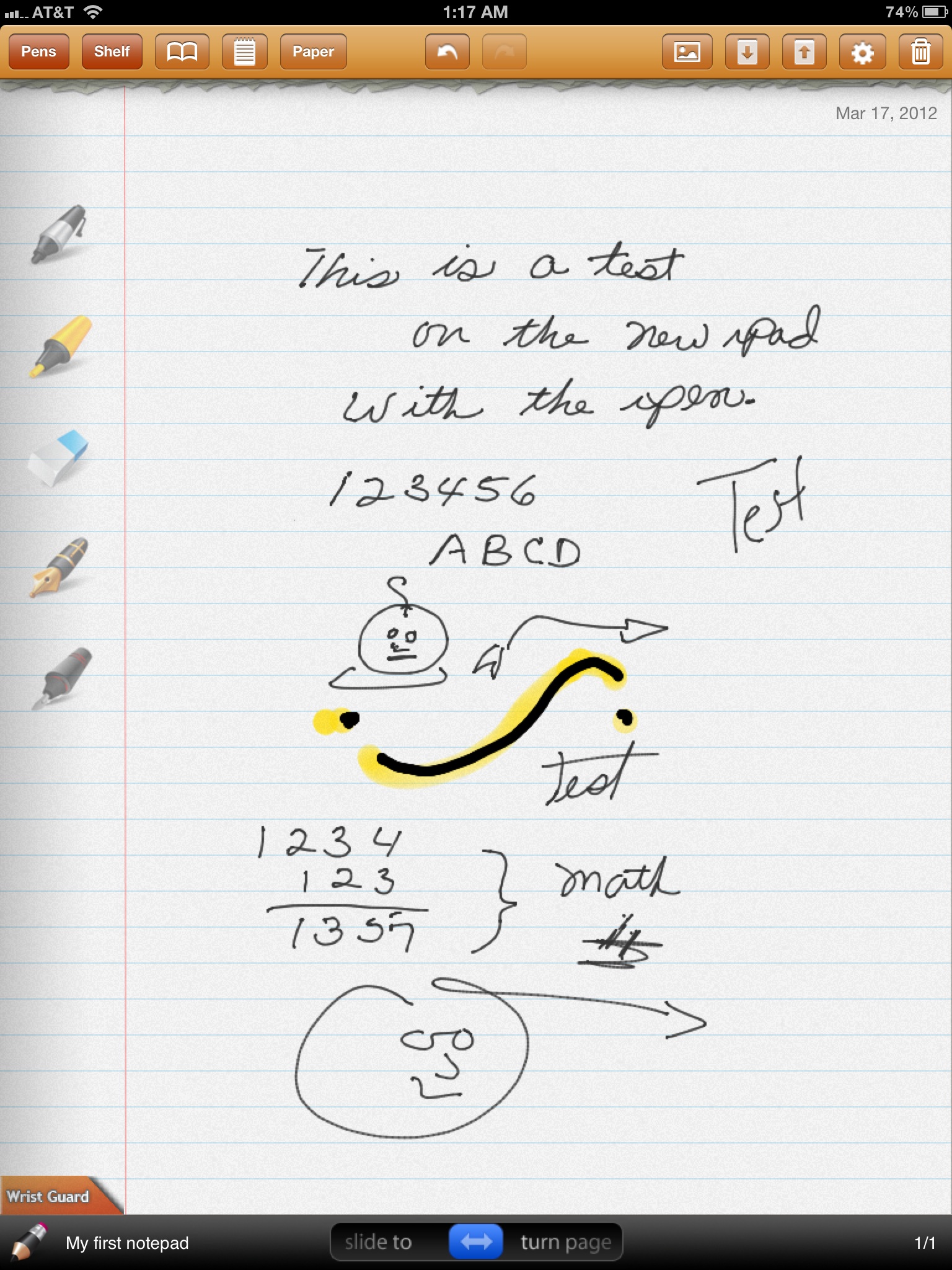Select the gold-nib fountain pen
Image resolution: width=952 pixels, height=1270 pixels.
pos(59,567)
